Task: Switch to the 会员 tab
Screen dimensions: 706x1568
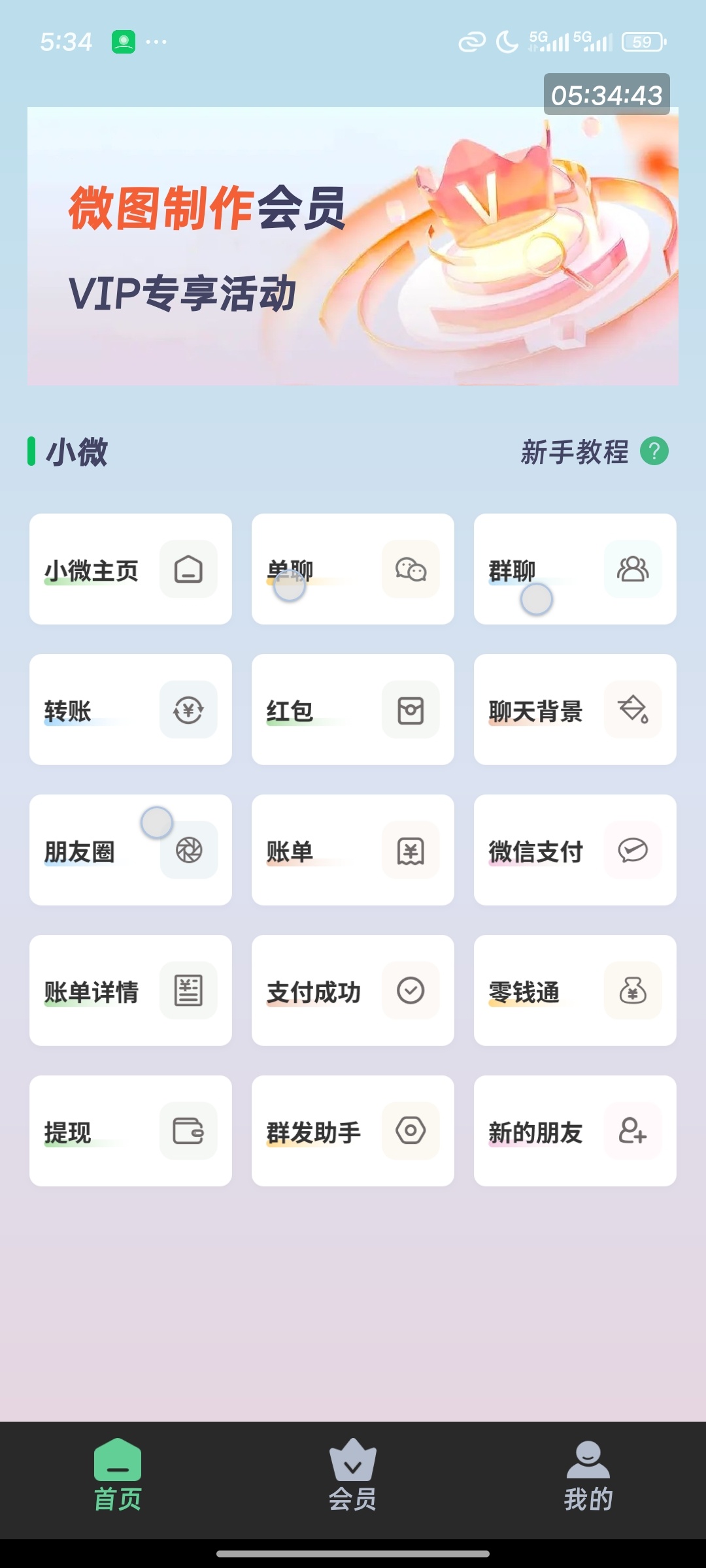Action: tap(353, 1475)
